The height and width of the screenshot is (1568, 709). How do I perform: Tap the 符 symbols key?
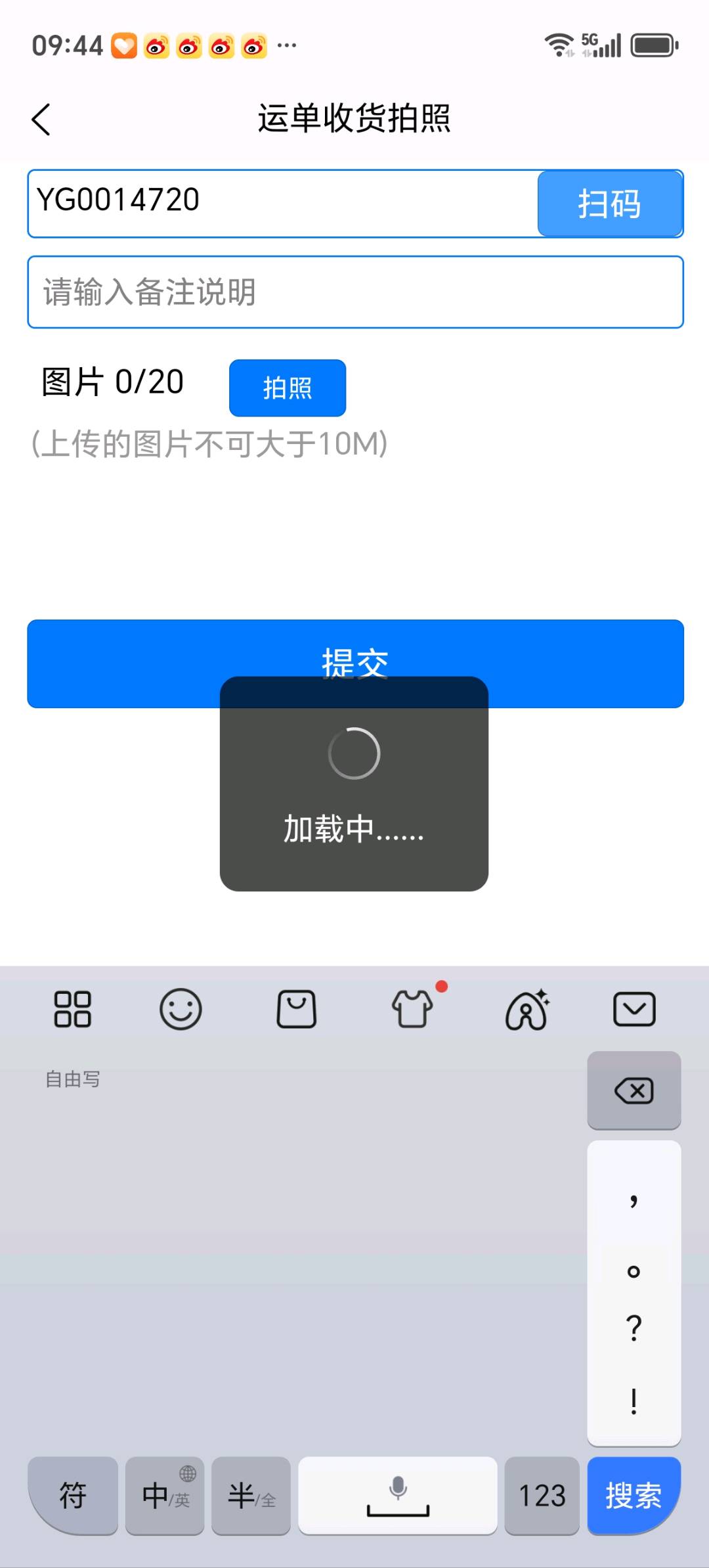[x=73, y=1496]
